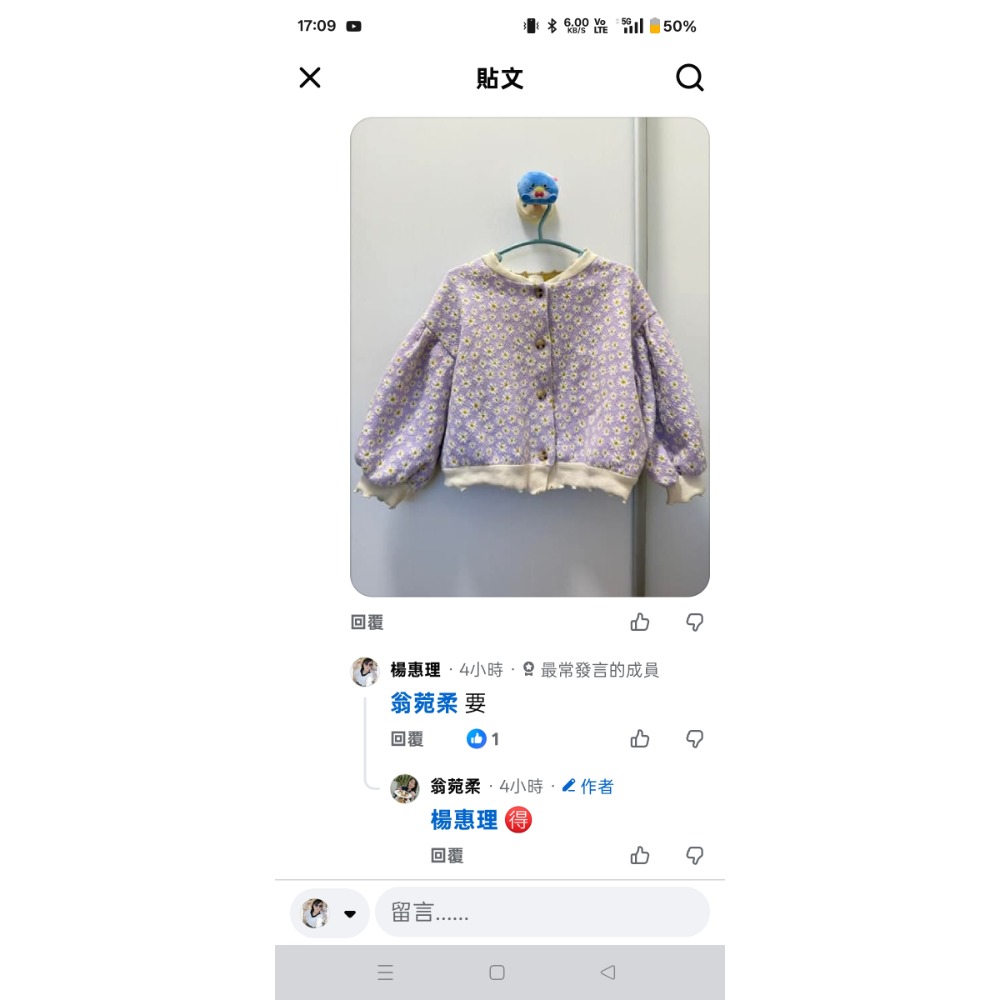Tap the 楊惠理 mention in 翁苑柔's reply
This screenshot has height=1000, width=1000.
[464, 821]
